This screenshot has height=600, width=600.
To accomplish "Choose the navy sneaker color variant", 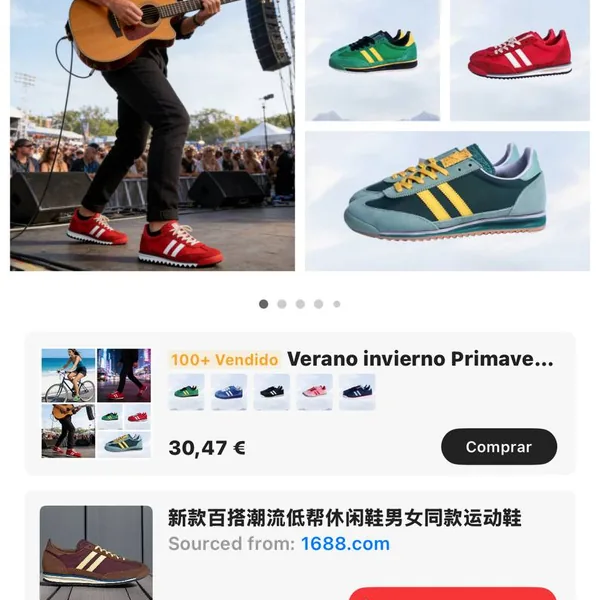I will [x=357, y=392].
